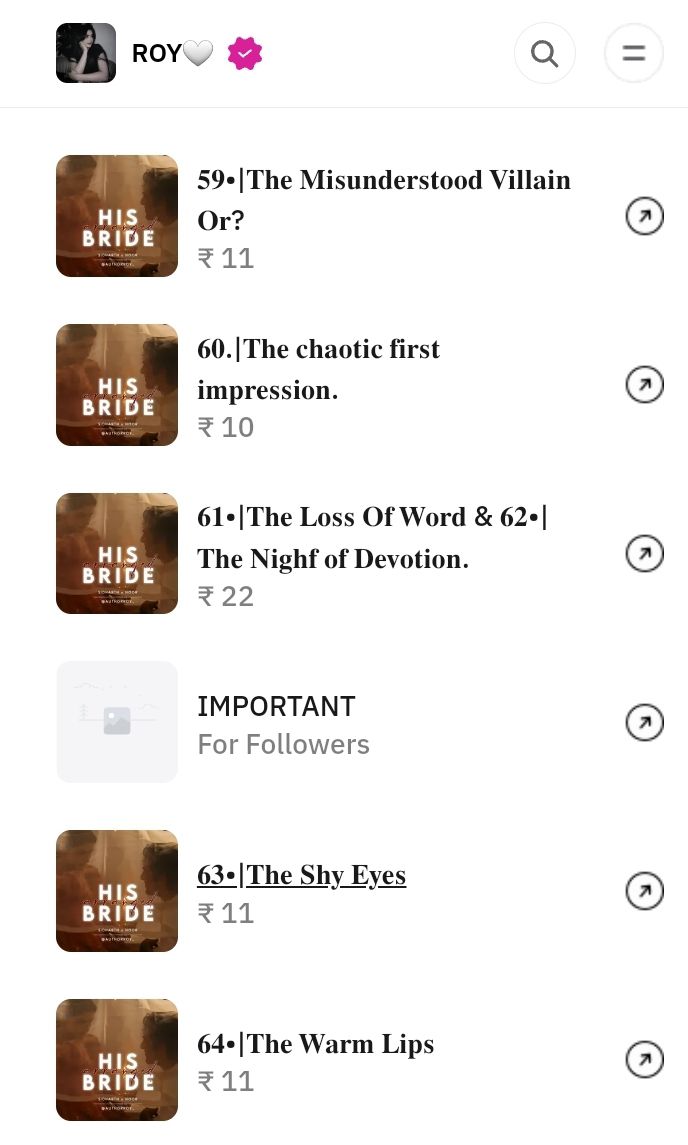The height and width of the screenshot is (1145, 688).
Task: Tap the arrow icon beside The Warm Lips
Action: (x=644, y=1060)
